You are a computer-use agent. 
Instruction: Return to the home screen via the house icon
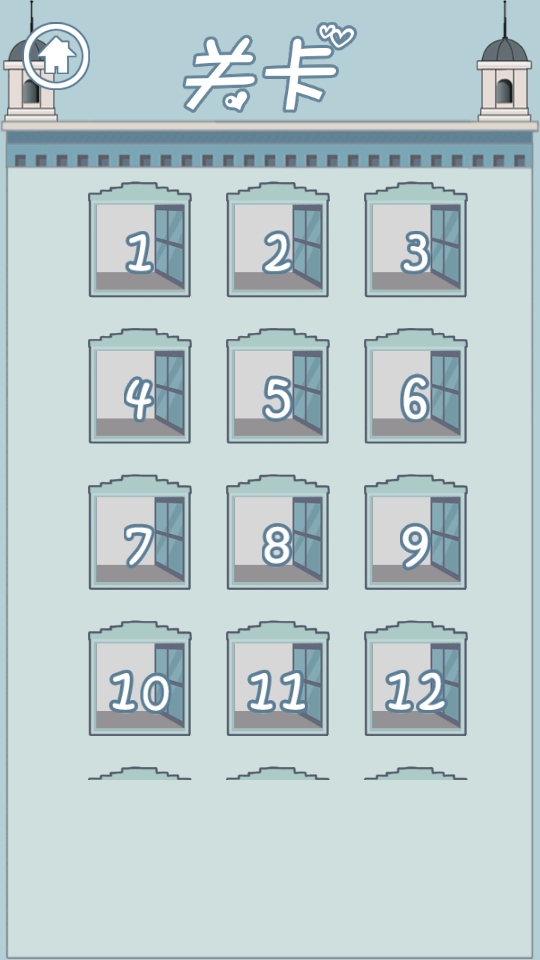point(56,56)
